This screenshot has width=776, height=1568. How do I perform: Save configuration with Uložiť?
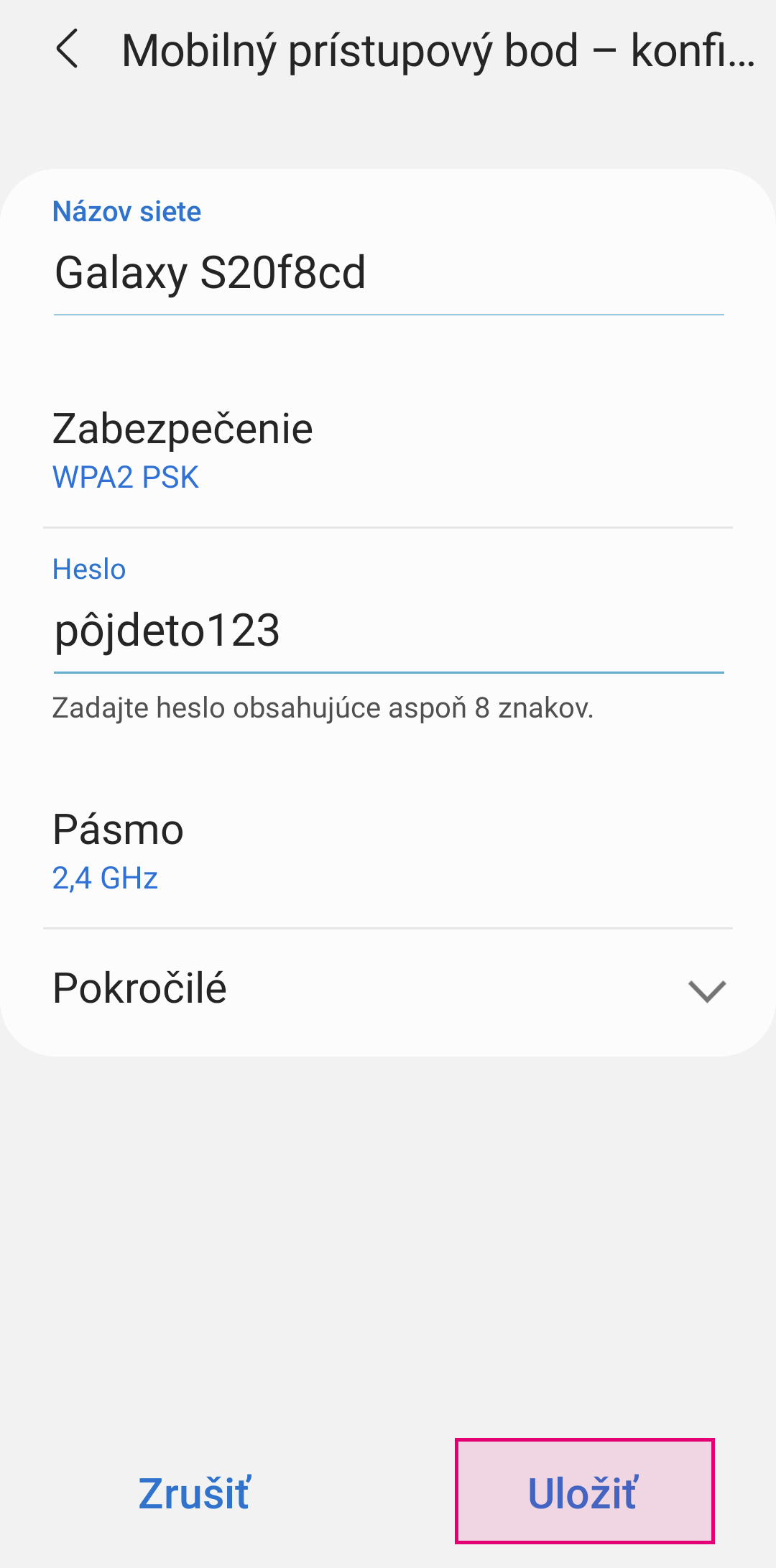tap(584, 1491)
